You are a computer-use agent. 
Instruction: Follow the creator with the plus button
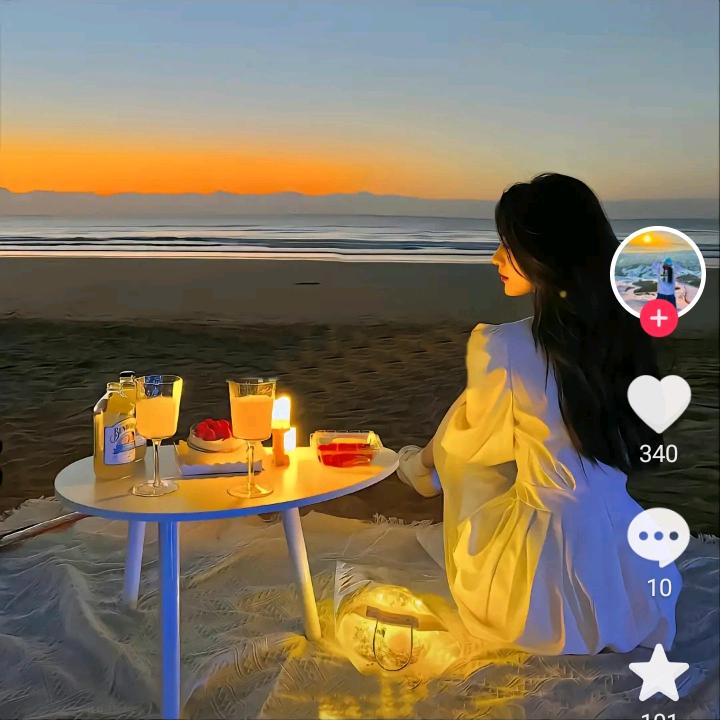(x=658, y=319)
